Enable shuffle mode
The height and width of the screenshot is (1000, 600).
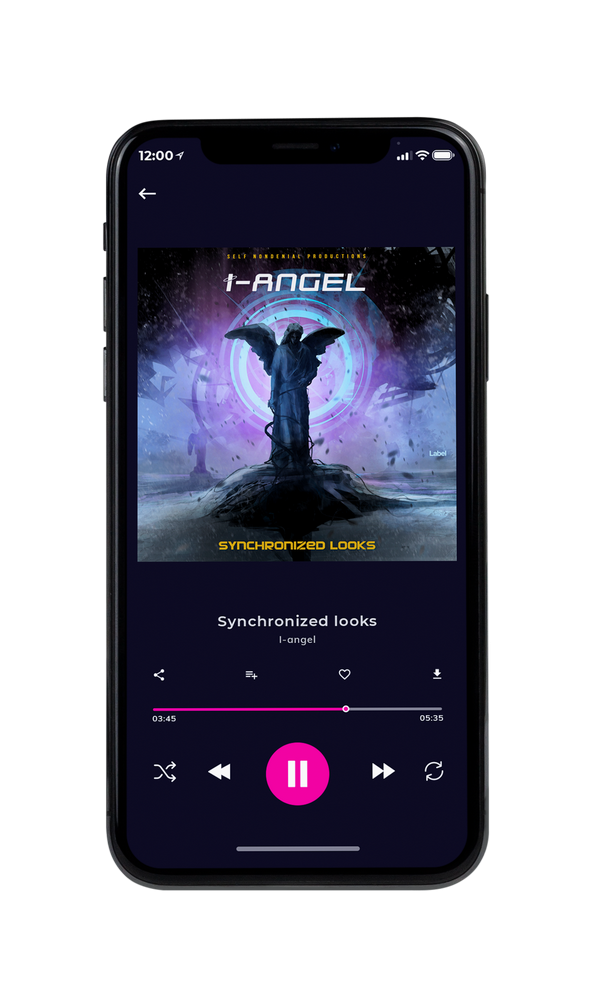(x=165, y=772)
